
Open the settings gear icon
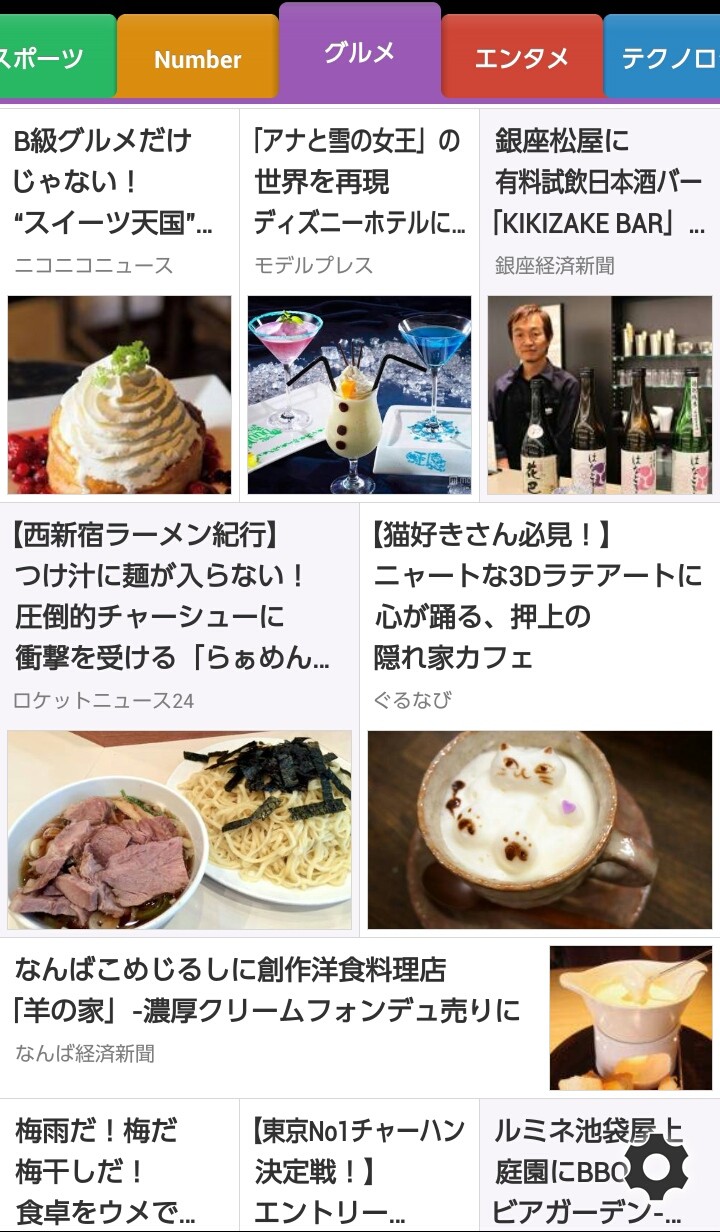click(x=657, y=1166)
